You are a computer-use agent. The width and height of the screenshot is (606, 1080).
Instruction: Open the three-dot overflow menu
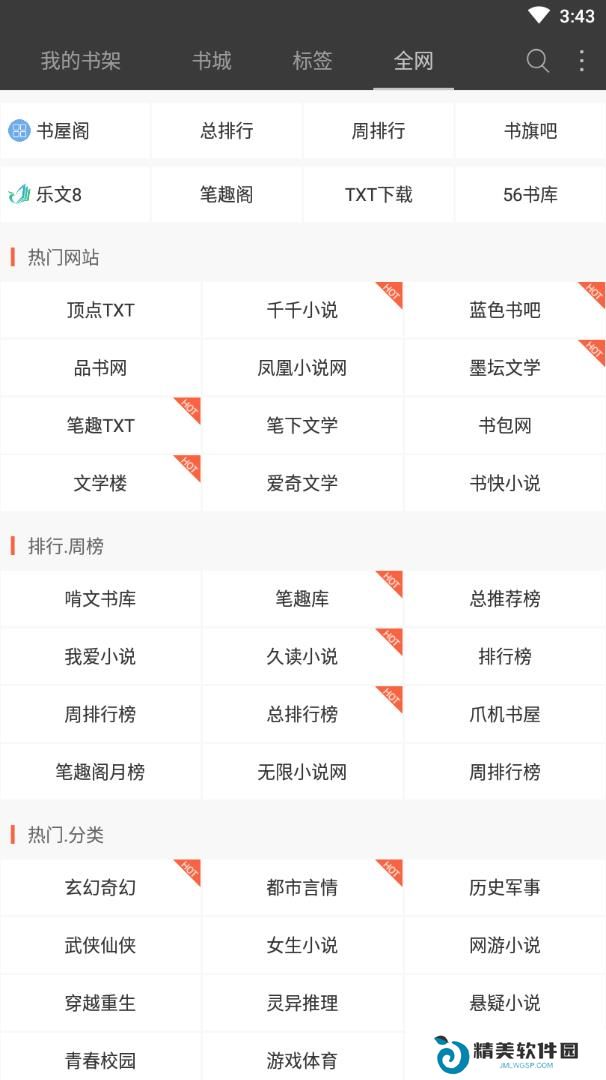[582, 61]
